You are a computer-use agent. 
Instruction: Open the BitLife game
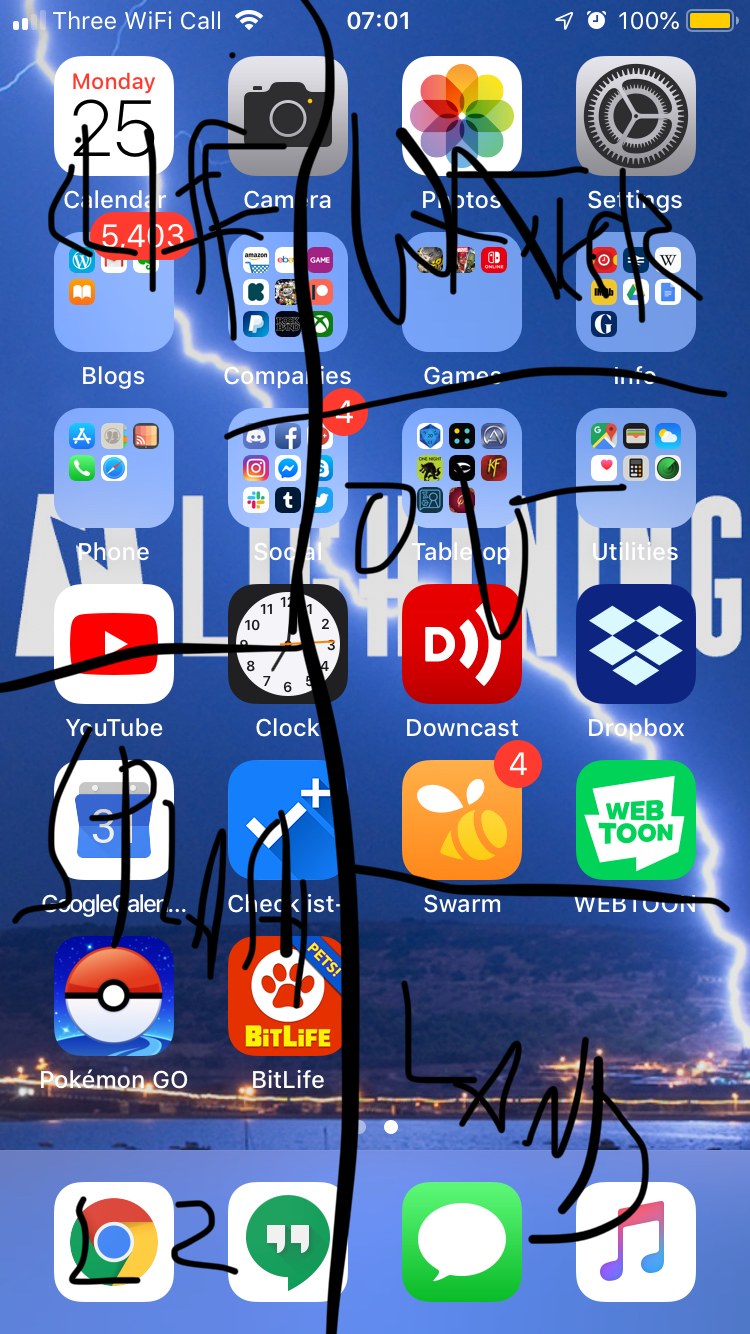(287, 996)
